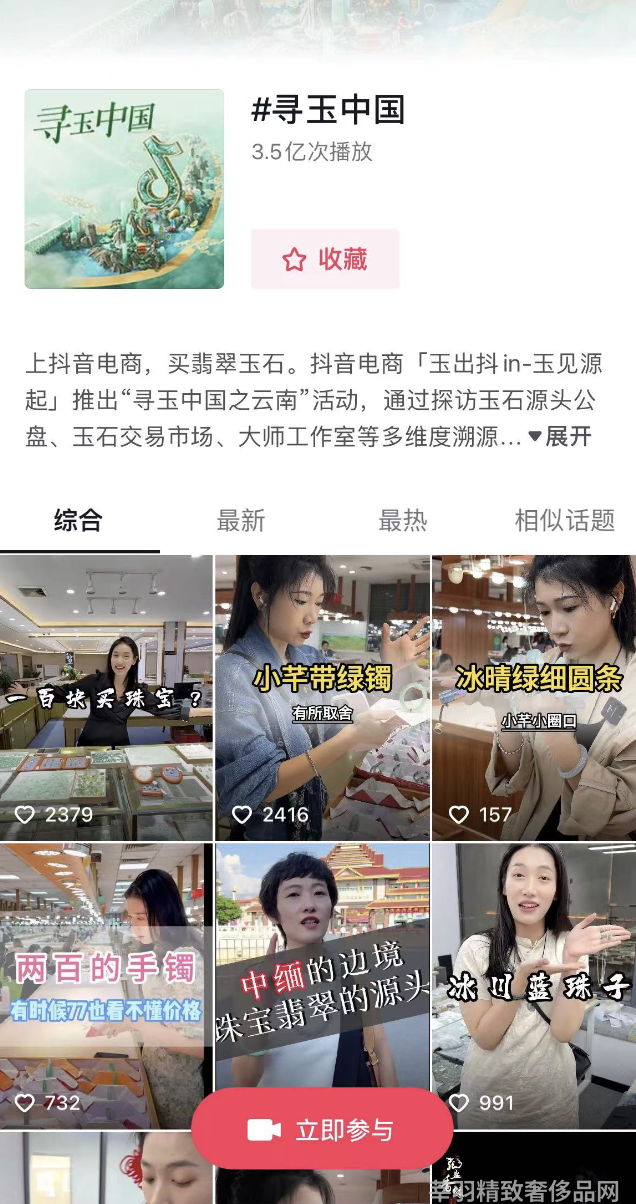The image size is (636, 1204).
Task: Switch to the 最热 tab
Action: [403, 521]
